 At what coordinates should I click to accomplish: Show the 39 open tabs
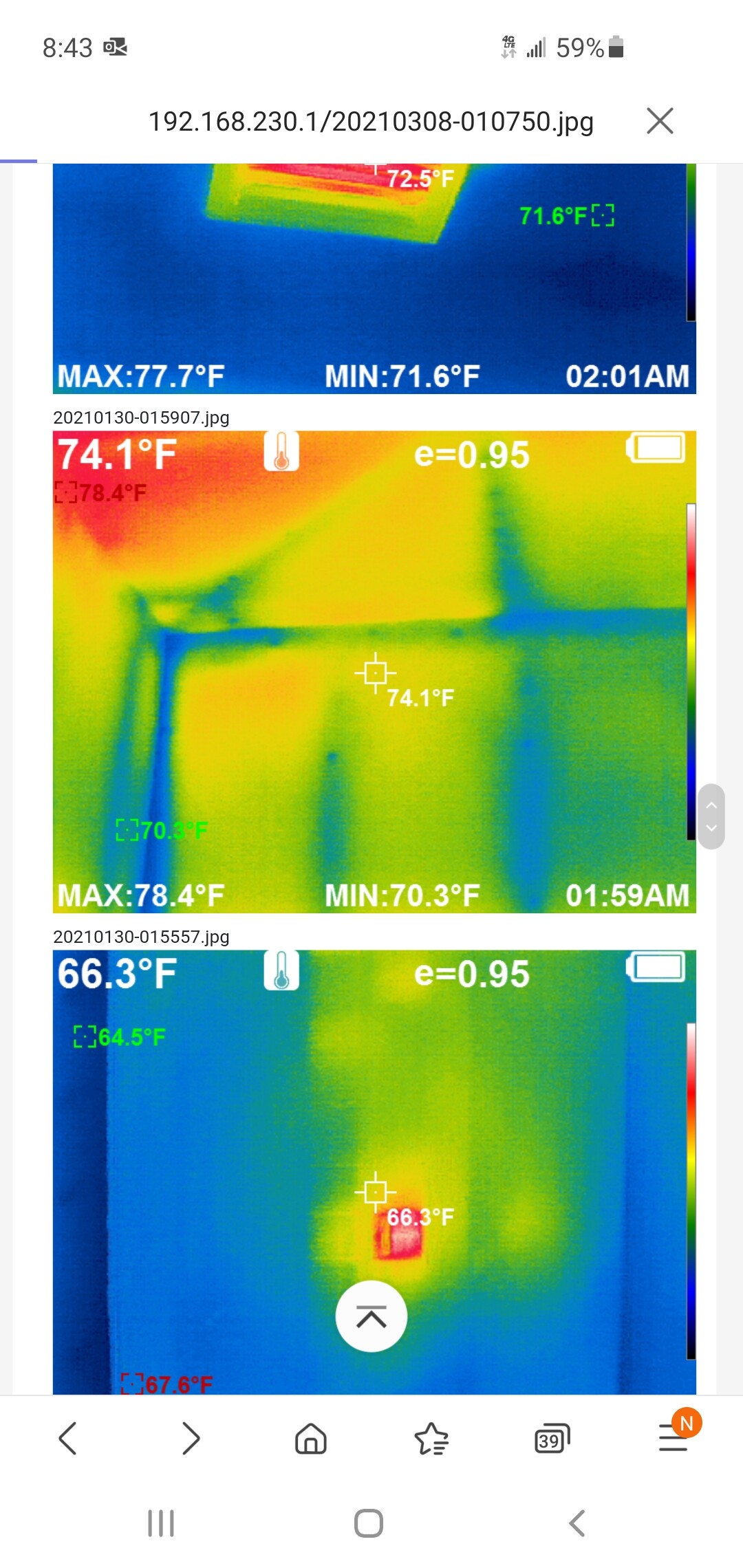coord(552,1439)
